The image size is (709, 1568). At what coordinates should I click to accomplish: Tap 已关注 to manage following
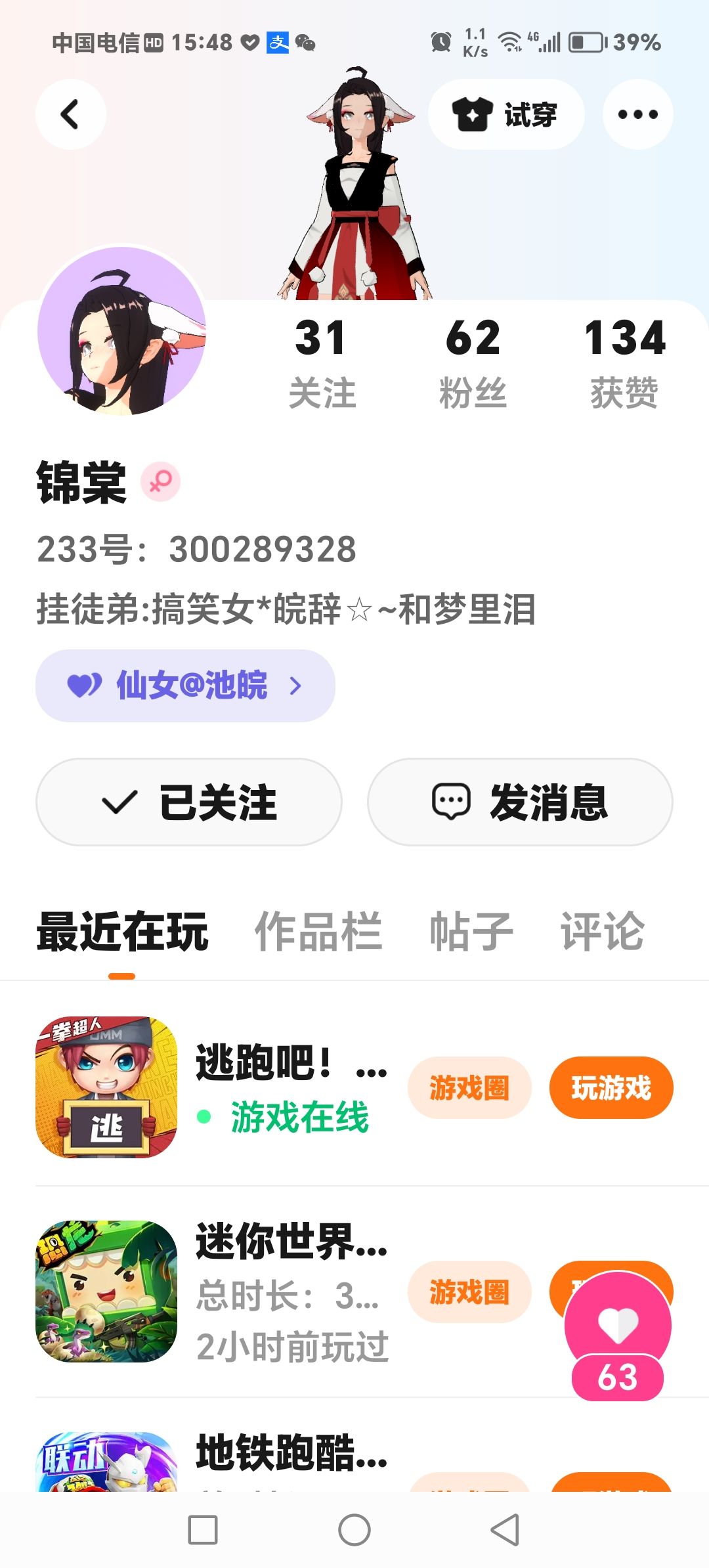(x=189, y=802)
